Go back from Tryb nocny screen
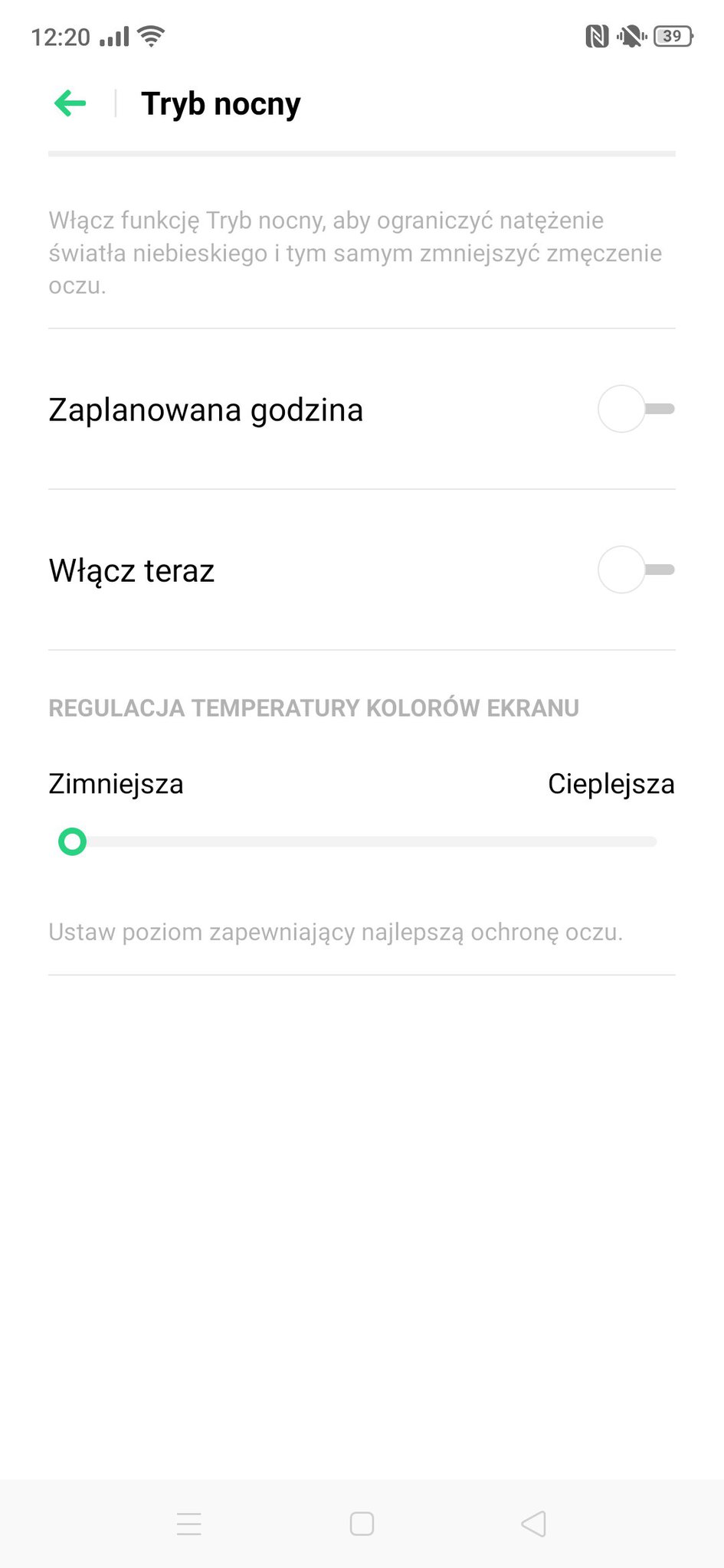The width and height of the screenshot is (724, 1568). (70, 103)
